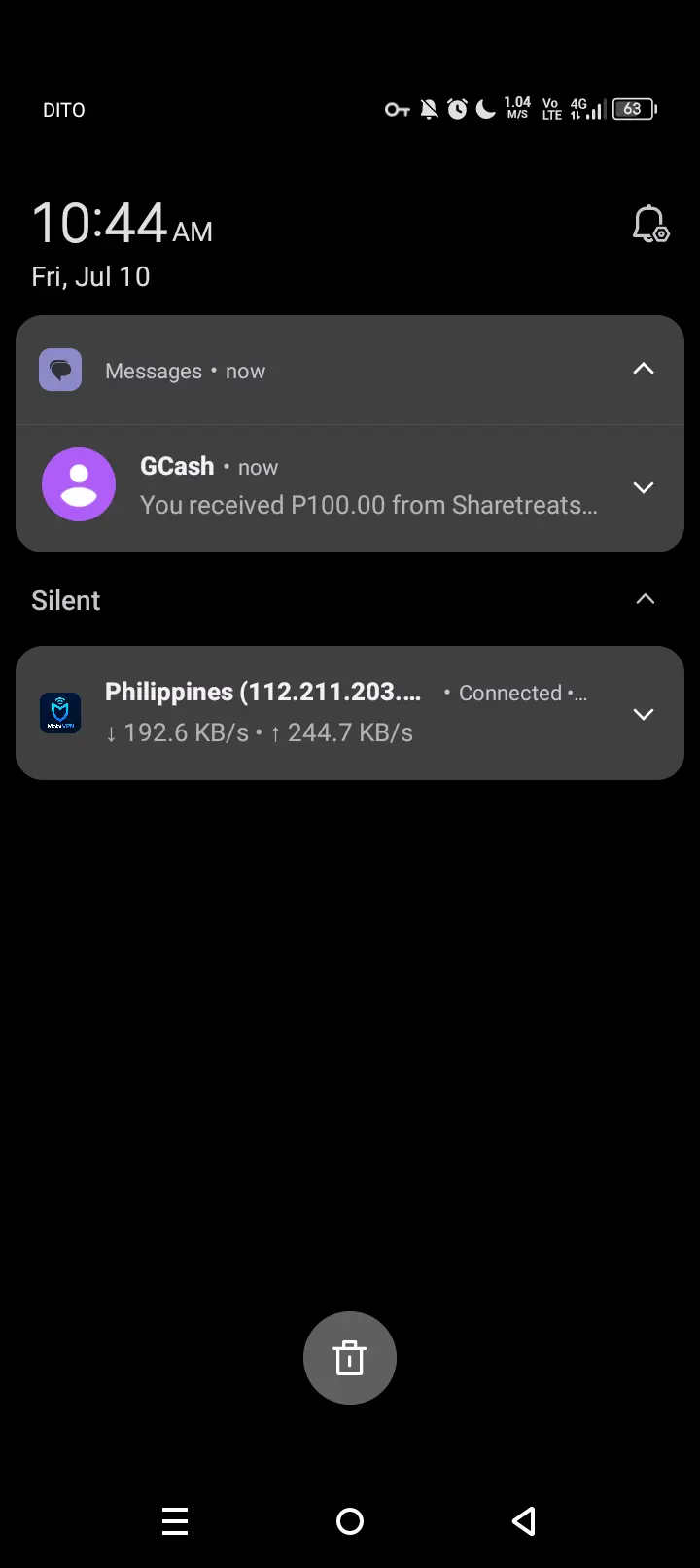Expand the Philippines VPN notification chevron
The image size is (700, 1568).
click(x=644, y=714)
